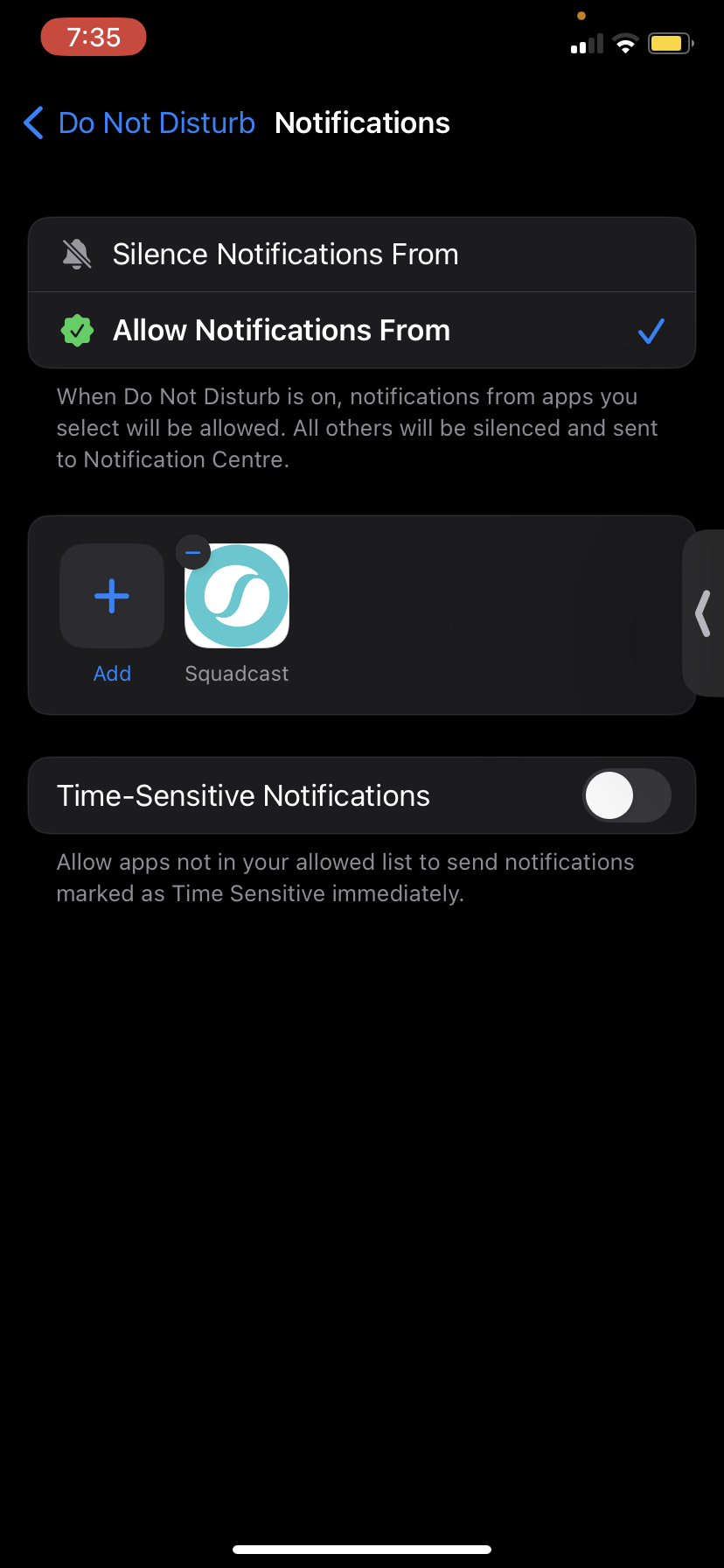Go back to Do Not Disturb

140,123
